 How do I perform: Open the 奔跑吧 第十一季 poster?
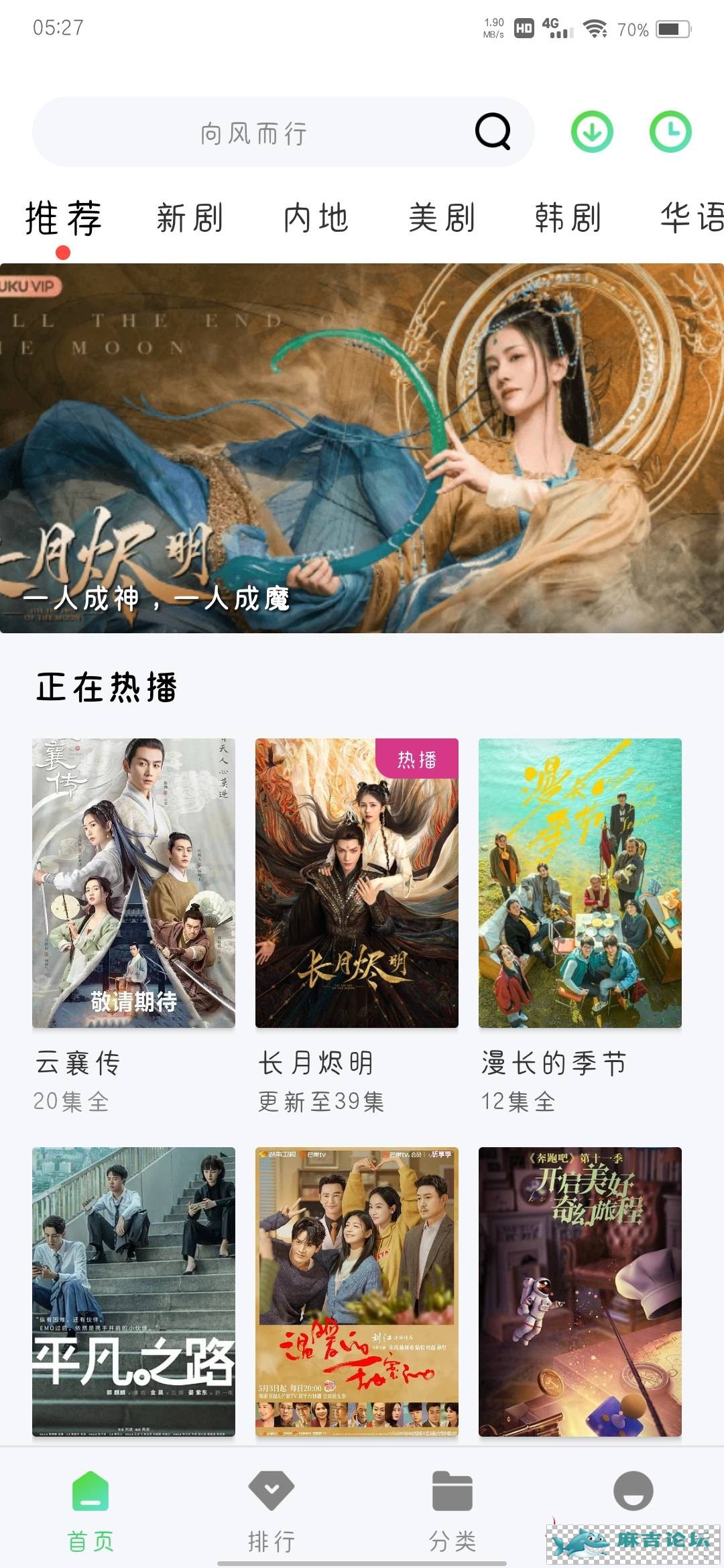click(580, 1291)
